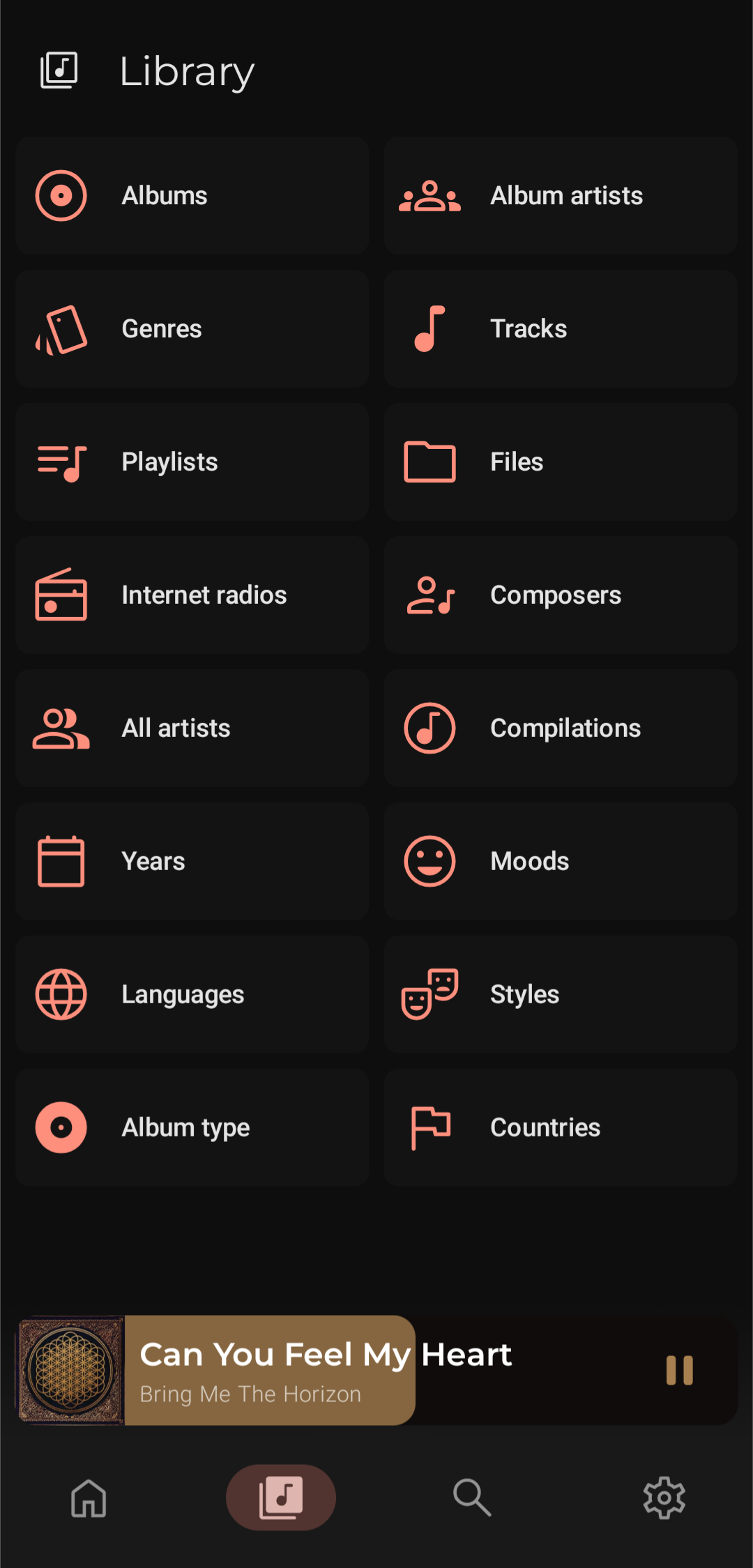Open the Albums category

(x=192, y=196)
